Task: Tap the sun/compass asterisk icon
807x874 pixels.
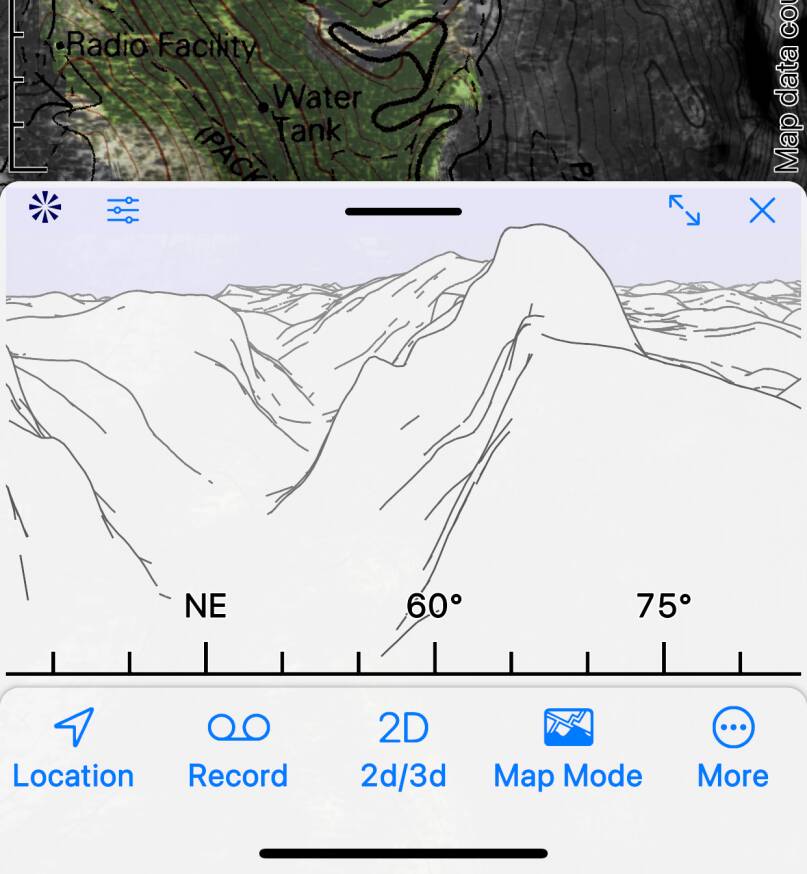Action: pyautogui.click(x=45, y=209)
